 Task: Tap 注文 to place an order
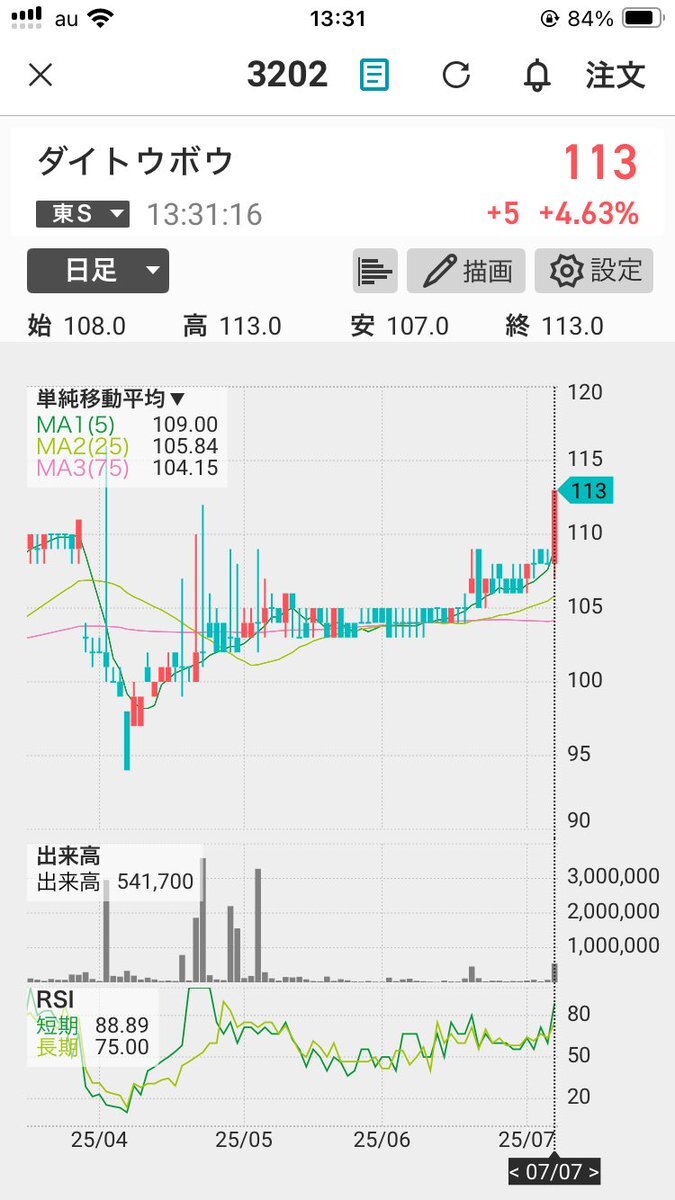click(x=615, y=75)
